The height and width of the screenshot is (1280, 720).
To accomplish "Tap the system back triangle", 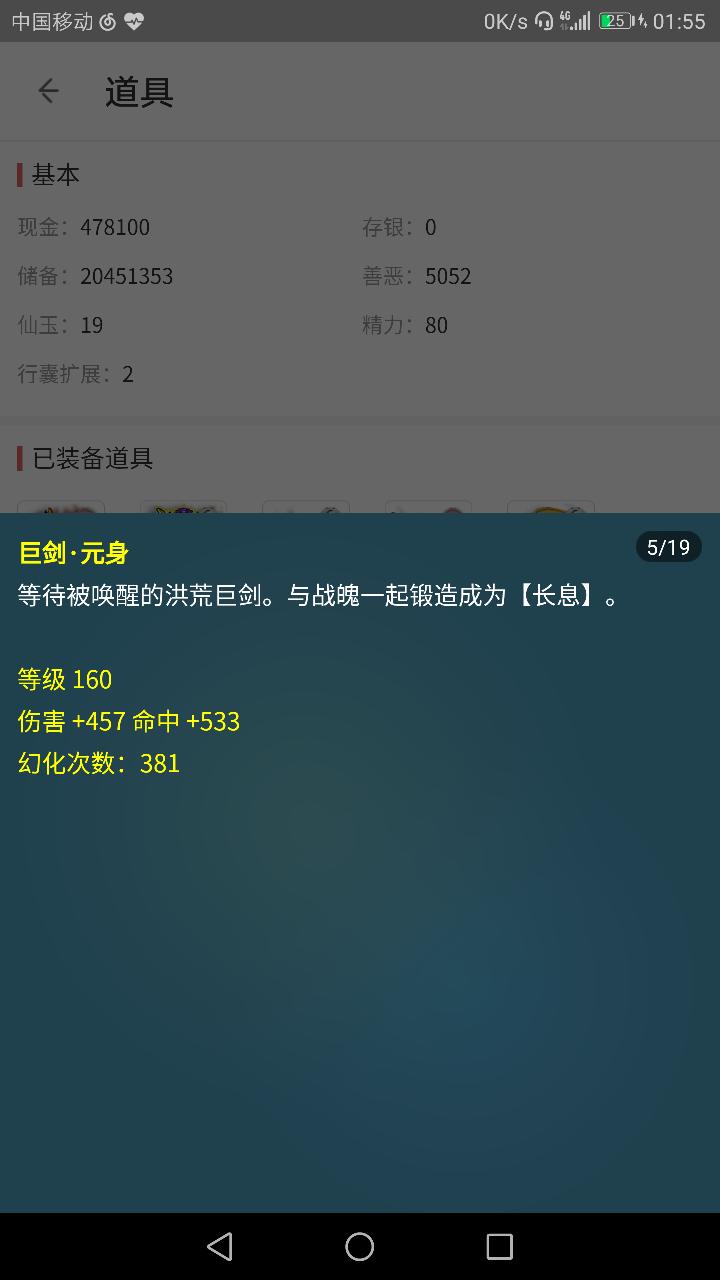I will [x=220, y=1246].
